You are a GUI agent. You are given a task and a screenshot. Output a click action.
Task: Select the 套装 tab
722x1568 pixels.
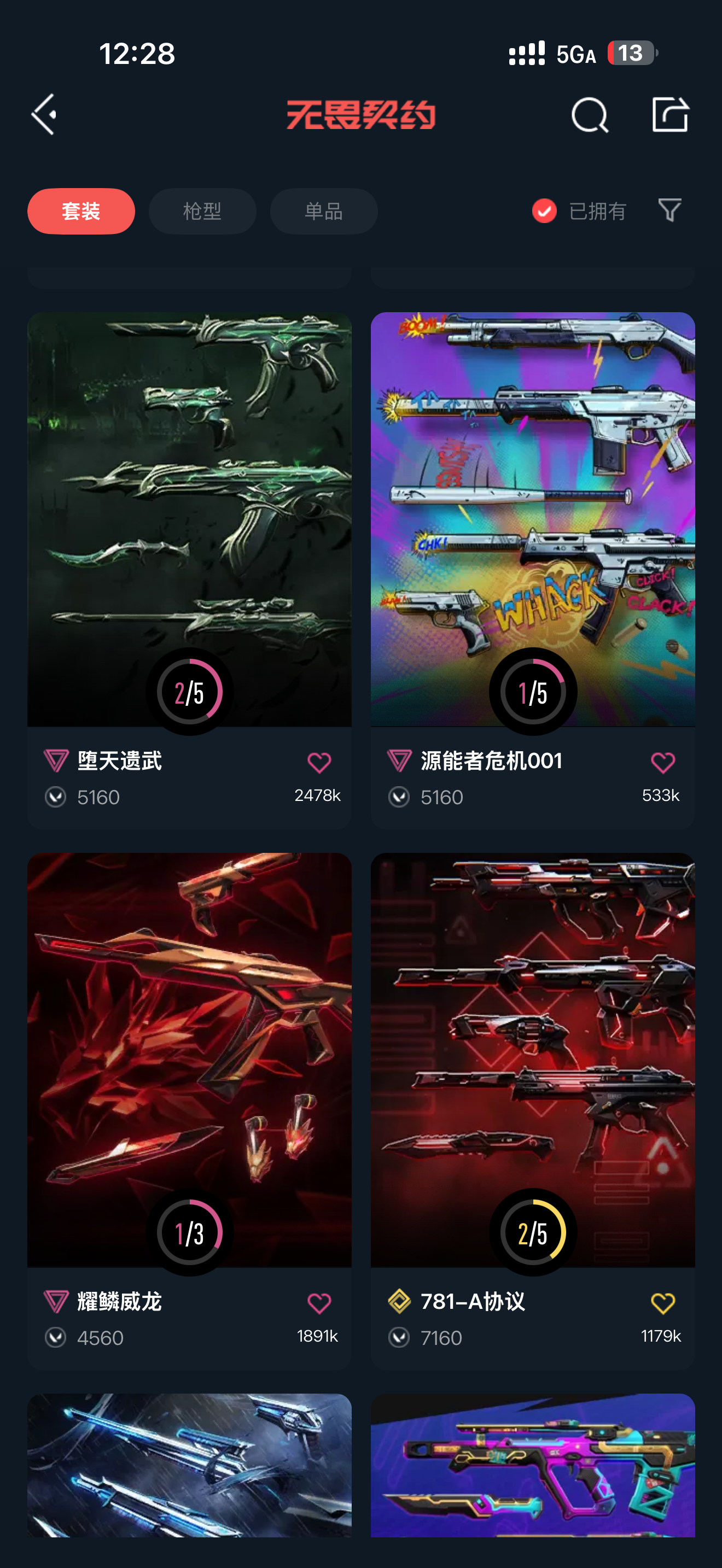(81, 211)
